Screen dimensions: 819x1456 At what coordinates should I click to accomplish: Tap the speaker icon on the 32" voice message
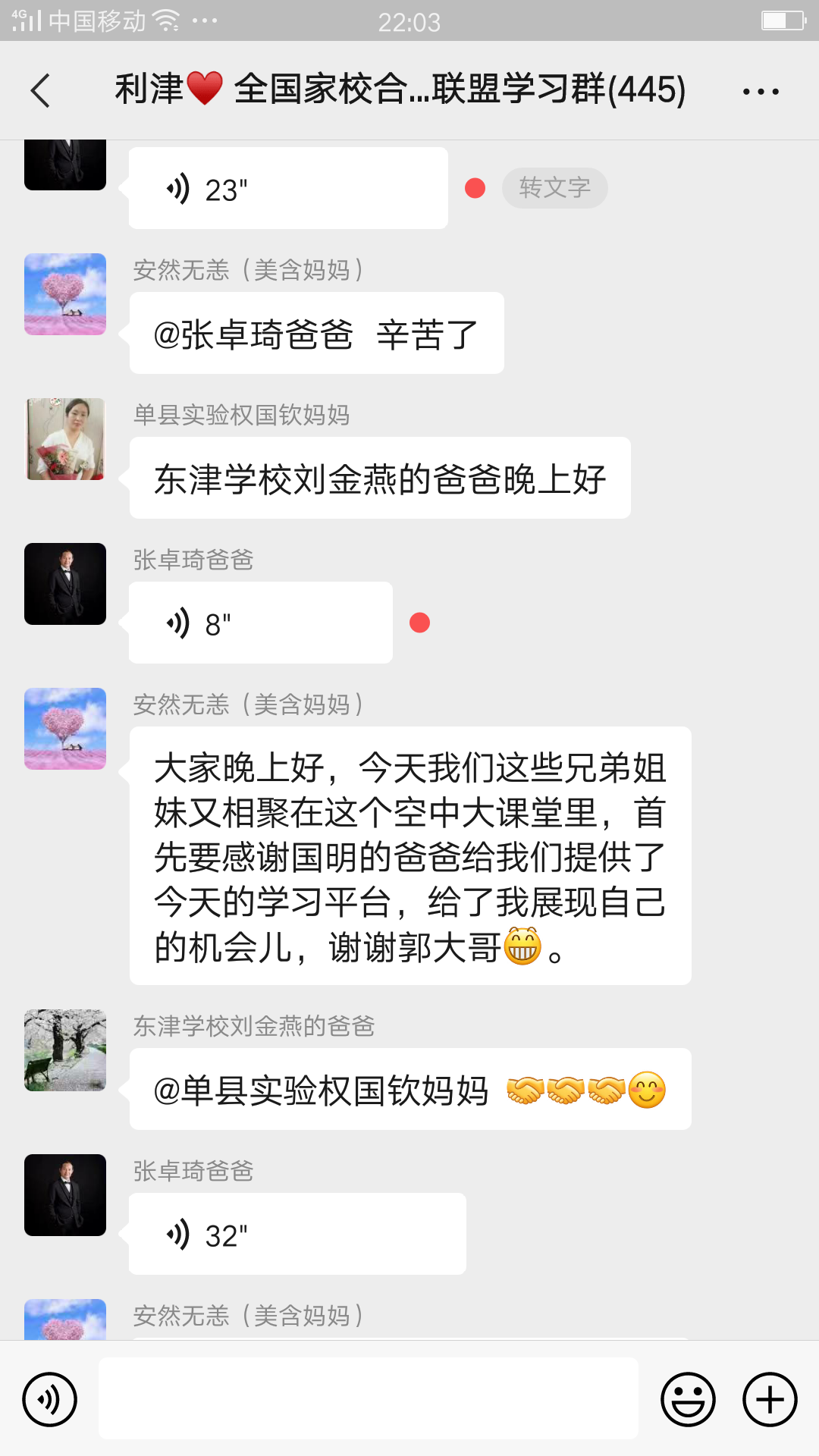pos(180,1234)
